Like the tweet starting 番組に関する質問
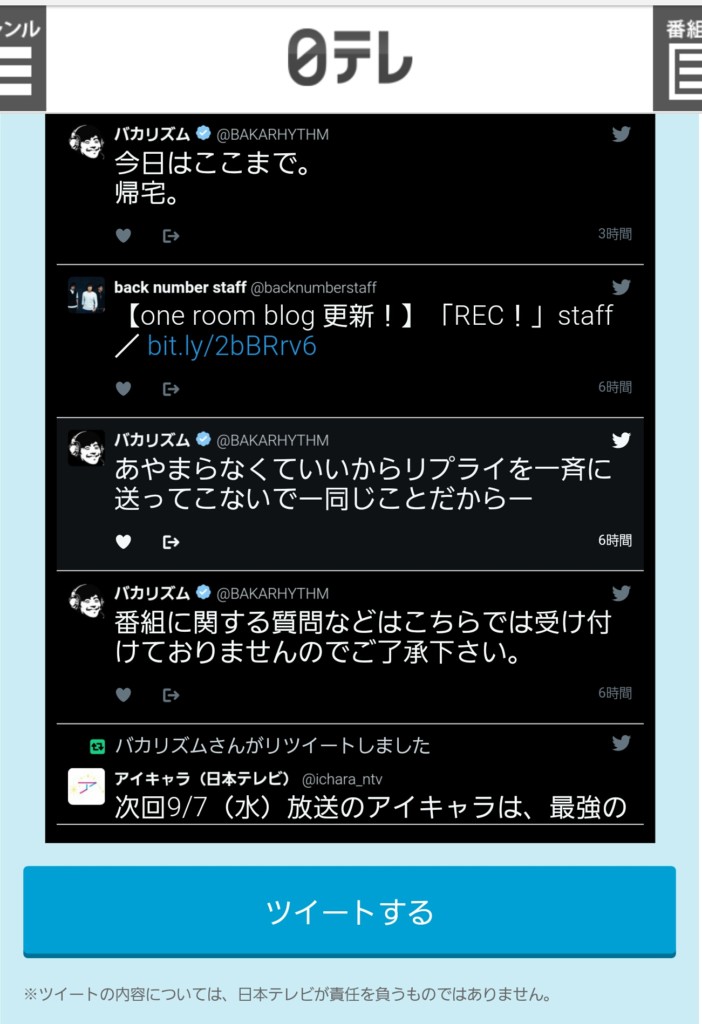The image size is (702, 1024). pyautogui.click(x=123, y=695)
